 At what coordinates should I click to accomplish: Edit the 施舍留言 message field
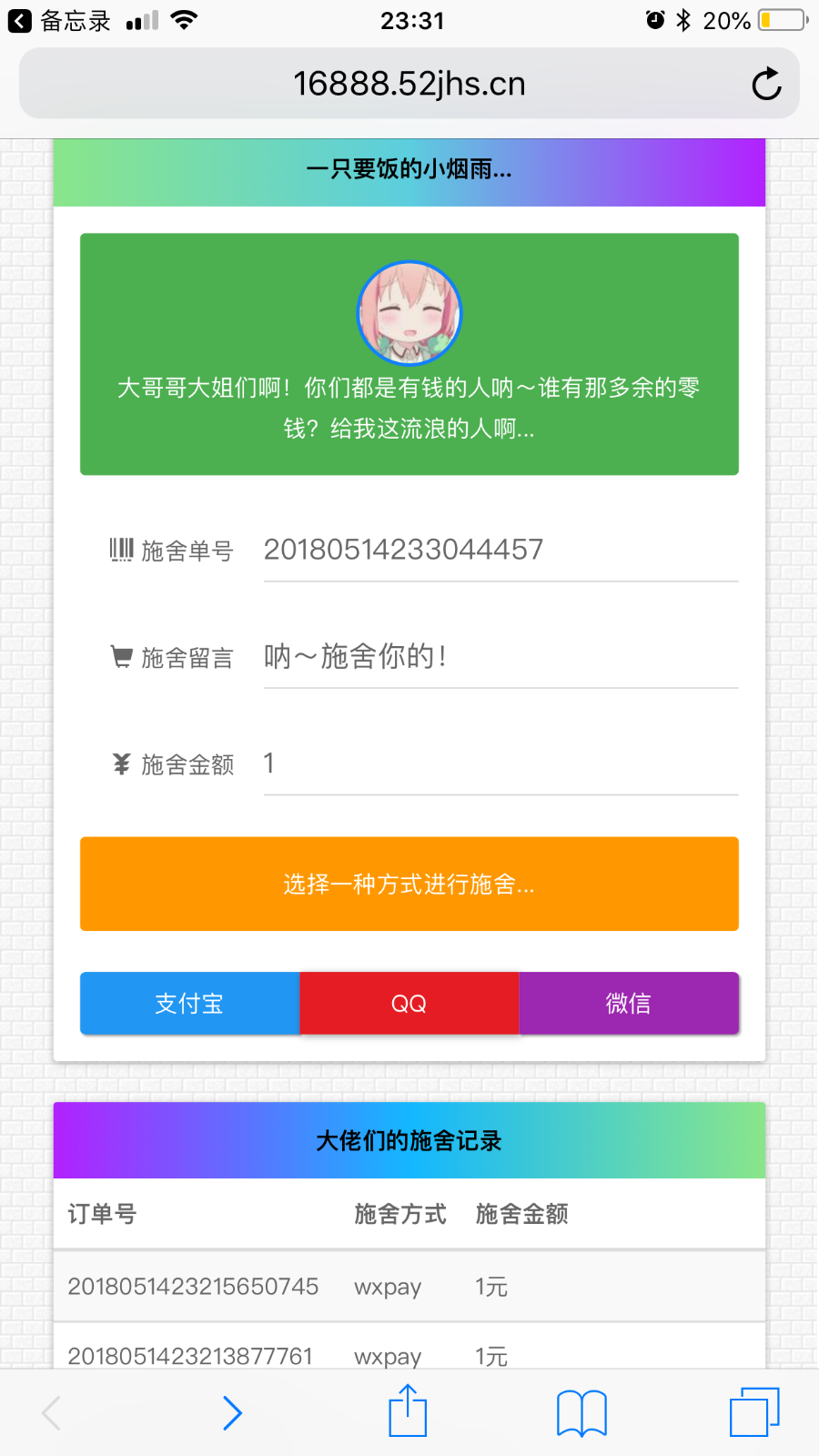point(500,657)
